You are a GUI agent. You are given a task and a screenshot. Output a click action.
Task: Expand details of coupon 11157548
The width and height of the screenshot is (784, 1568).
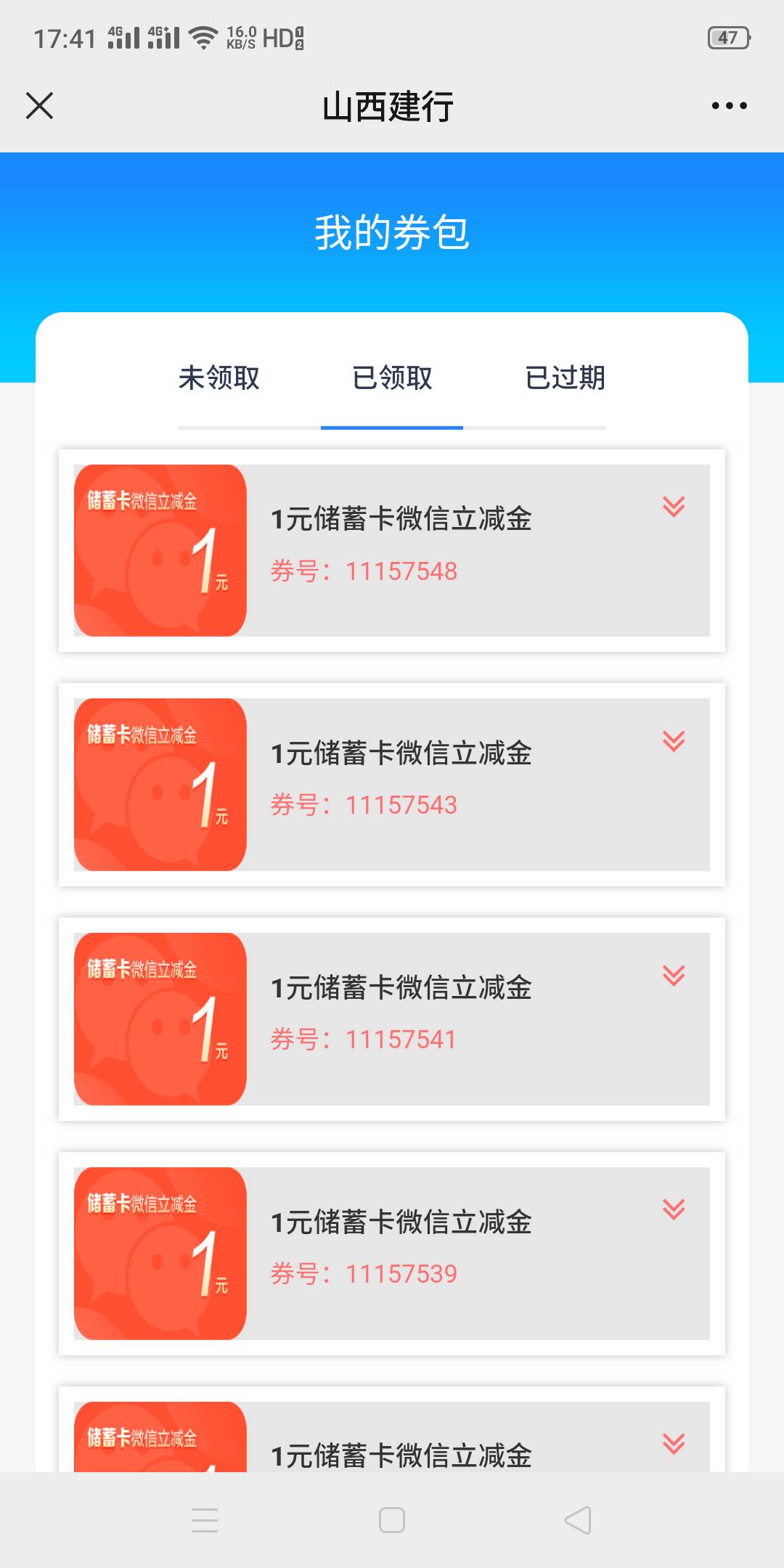tap(674, 507)
